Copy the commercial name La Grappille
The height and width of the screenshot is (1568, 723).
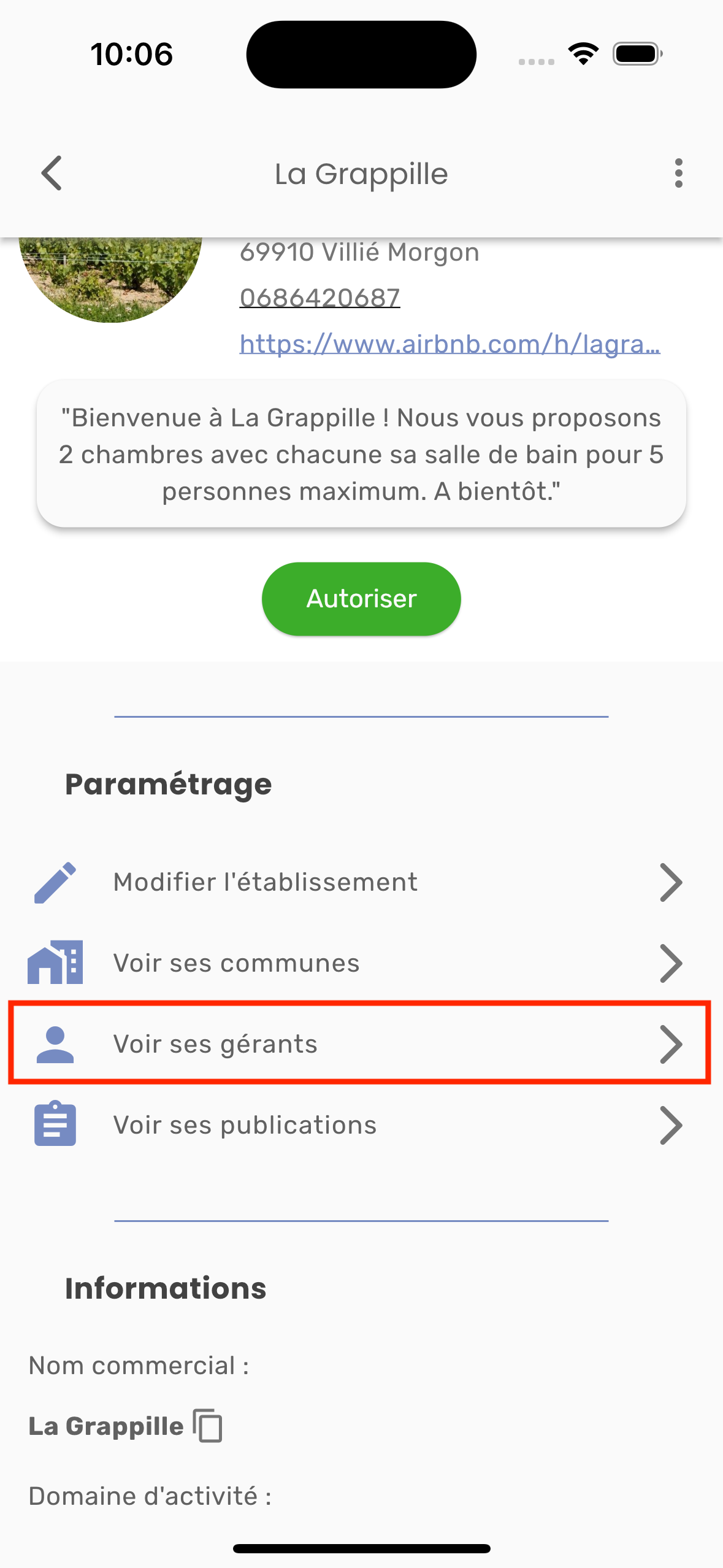click(208, 1426)
